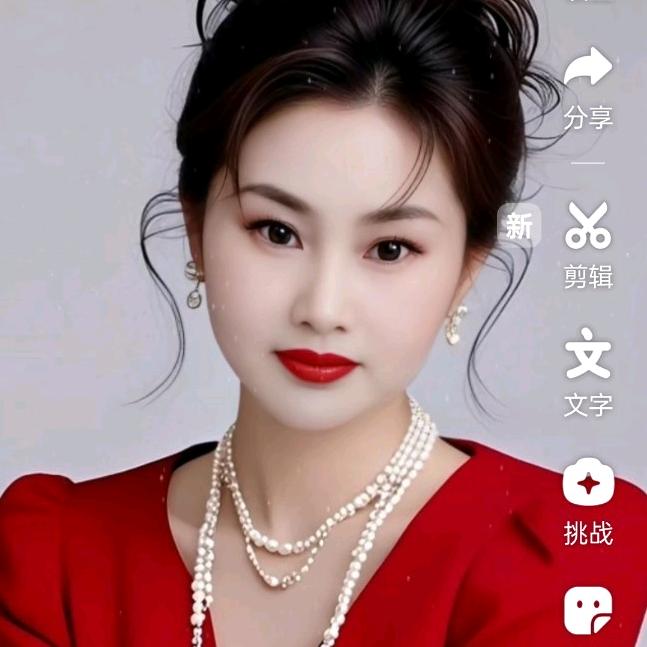Share this video via 分享
The height and width of the screenshot is (647, 647).
[587, 69]
